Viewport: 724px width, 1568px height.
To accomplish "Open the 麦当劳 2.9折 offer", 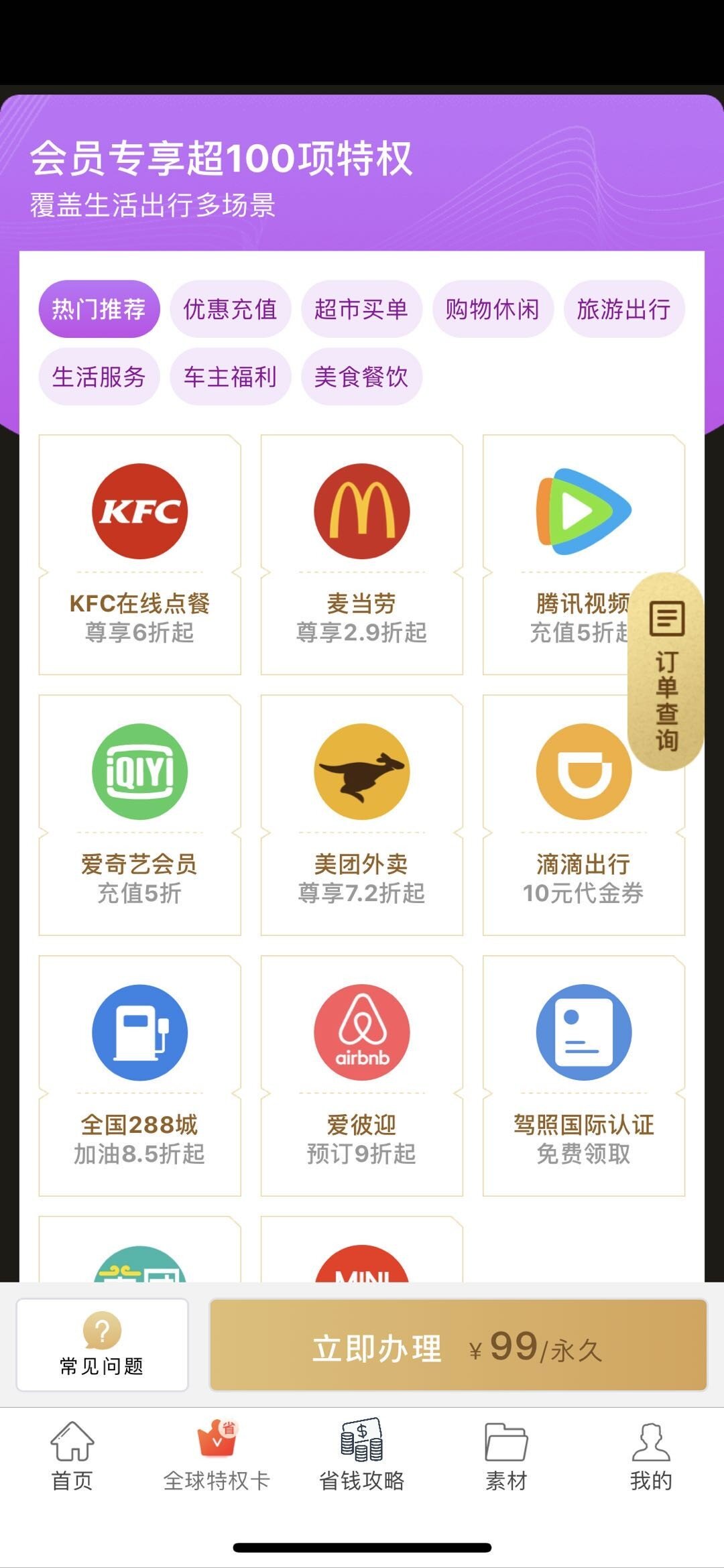I will pos(361,554).
